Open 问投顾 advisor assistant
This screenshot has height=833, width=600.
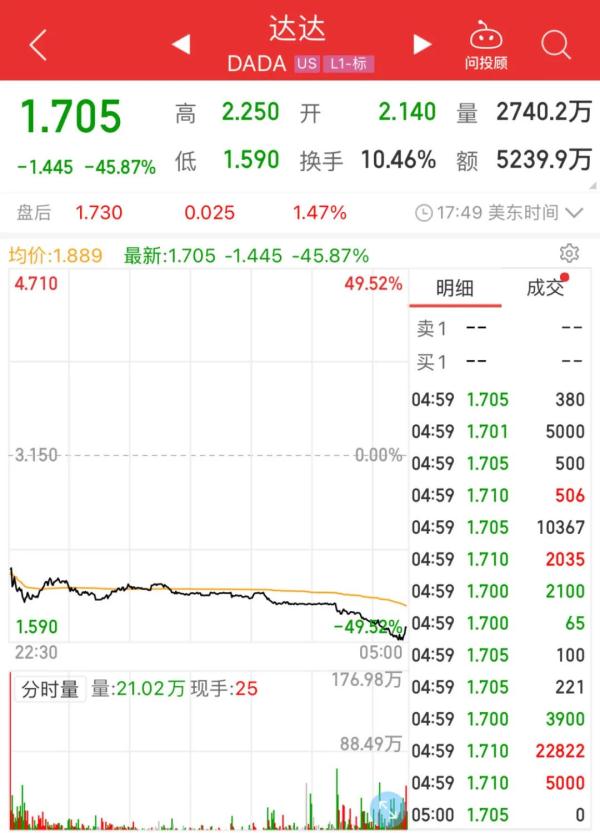(x=486, y=46)
